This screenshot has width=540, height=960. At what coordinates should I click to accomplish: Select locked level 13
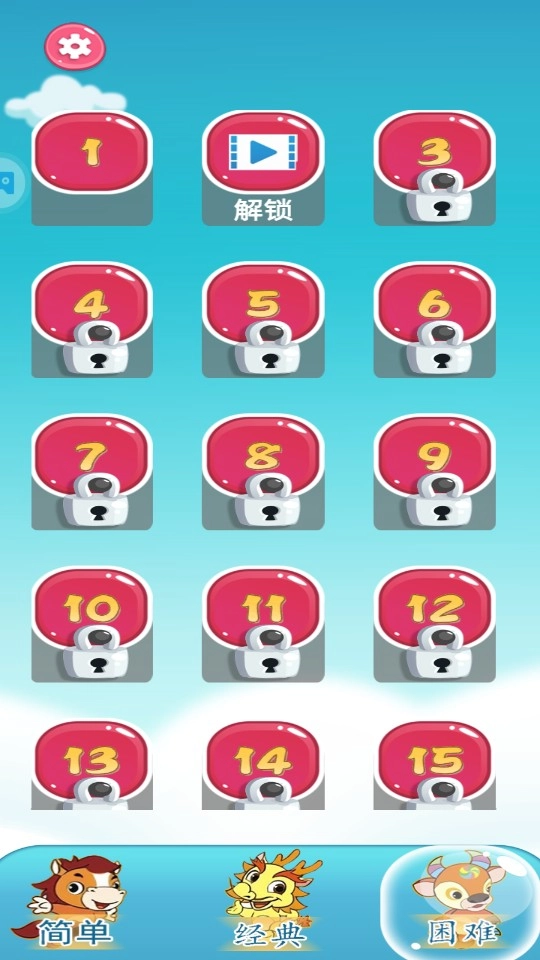[92, 765]
